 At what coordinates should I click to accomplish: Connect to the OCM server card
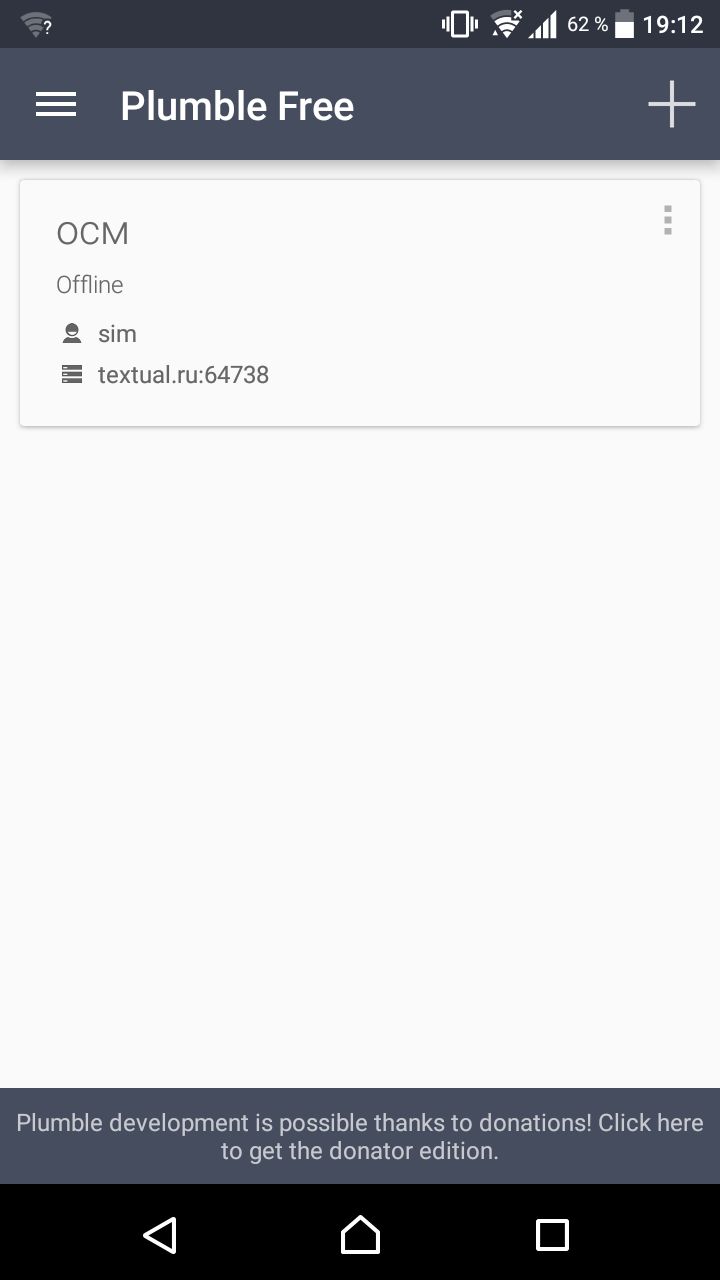coord(360,303)
